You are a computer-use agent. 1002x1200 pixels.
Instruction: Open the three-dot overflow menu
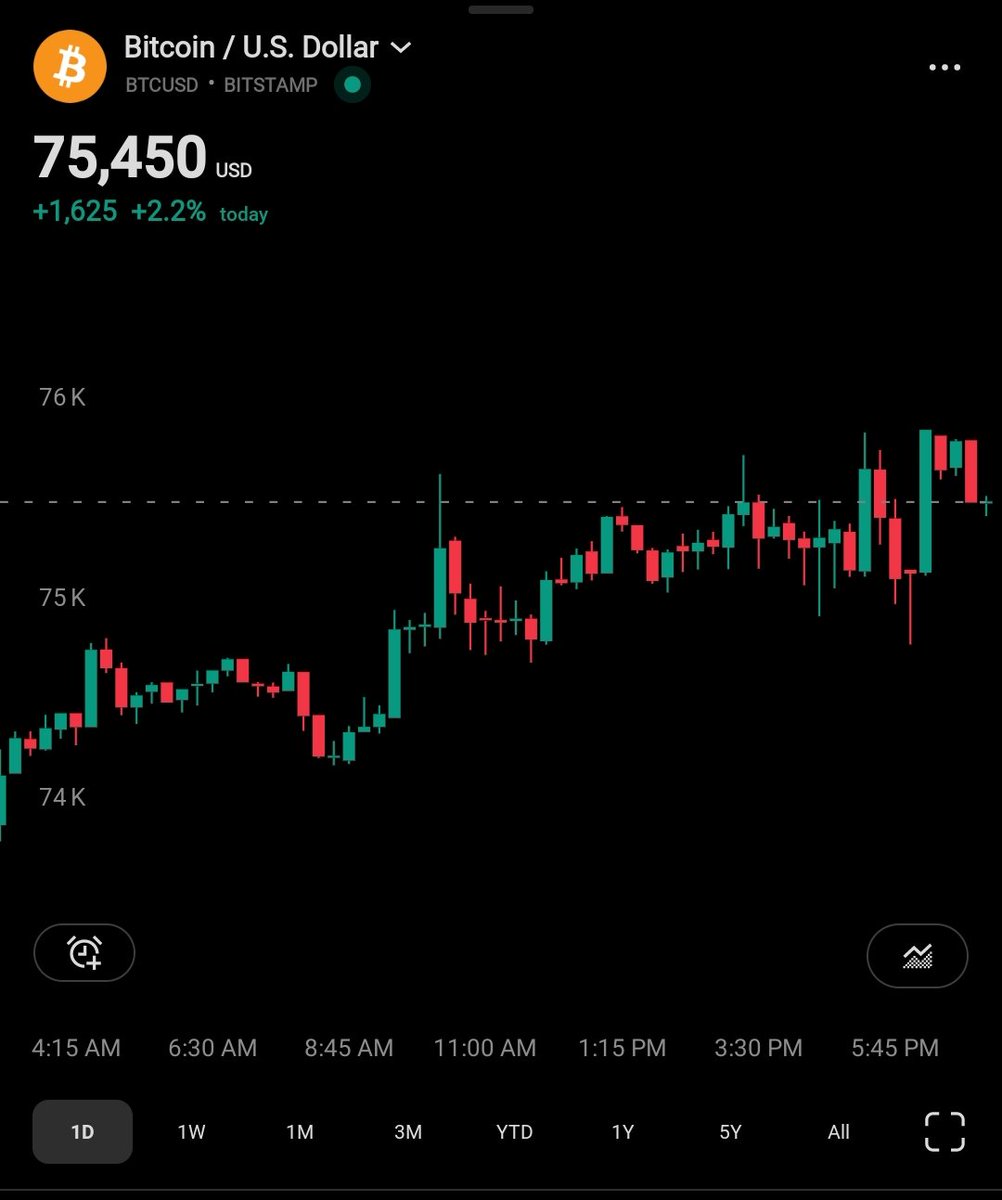[x=944, y=68]
